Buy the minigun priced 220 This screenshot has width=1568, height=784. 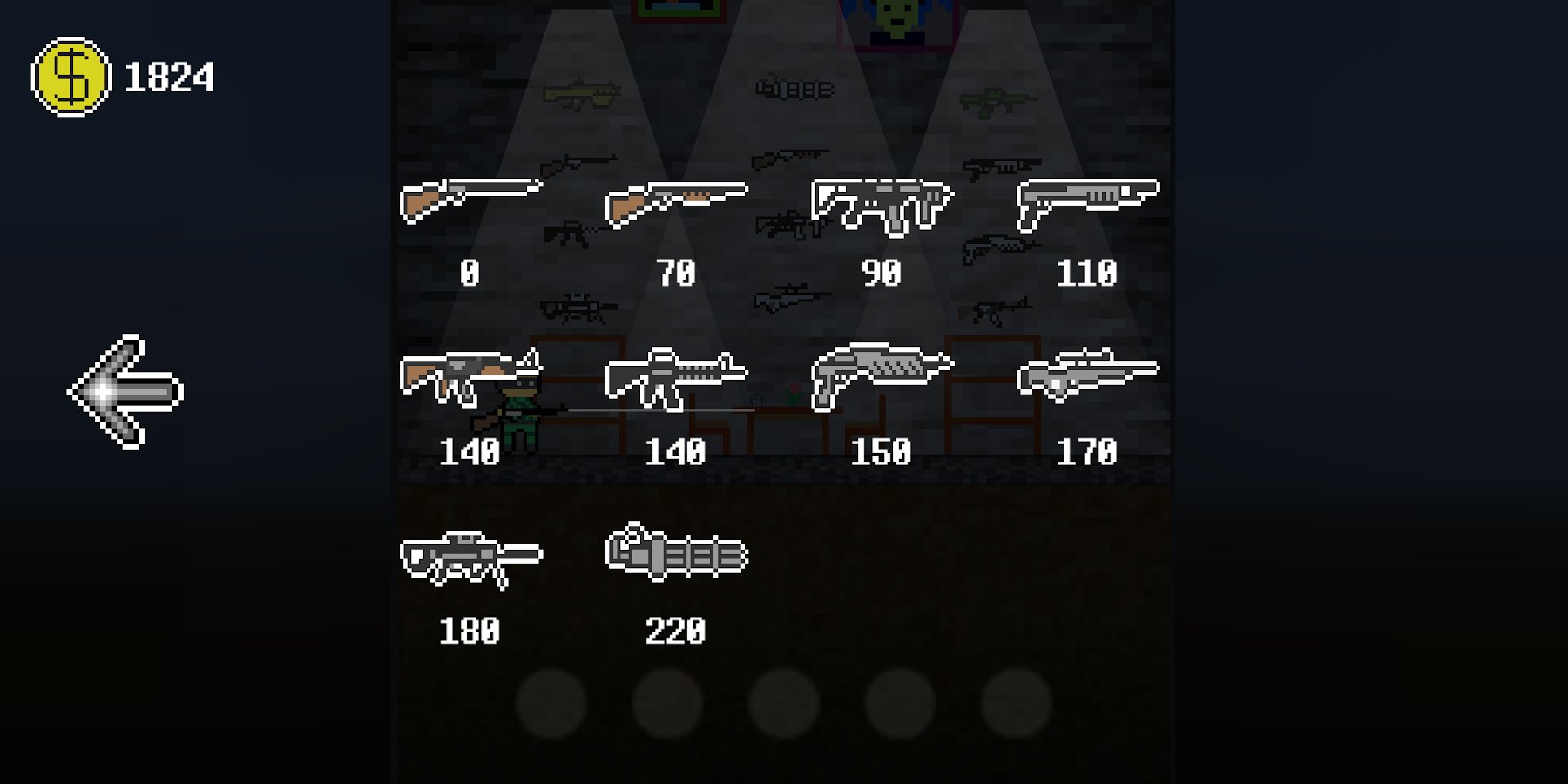676,552
